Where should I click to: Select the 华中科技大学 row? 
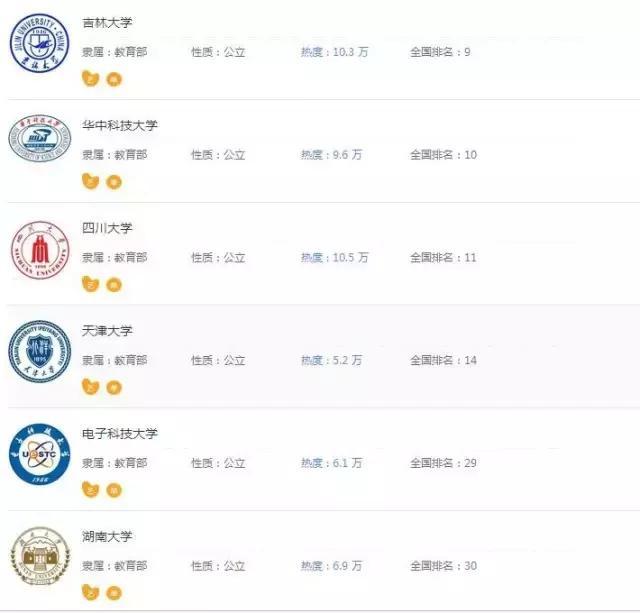[x=120, y=125]
